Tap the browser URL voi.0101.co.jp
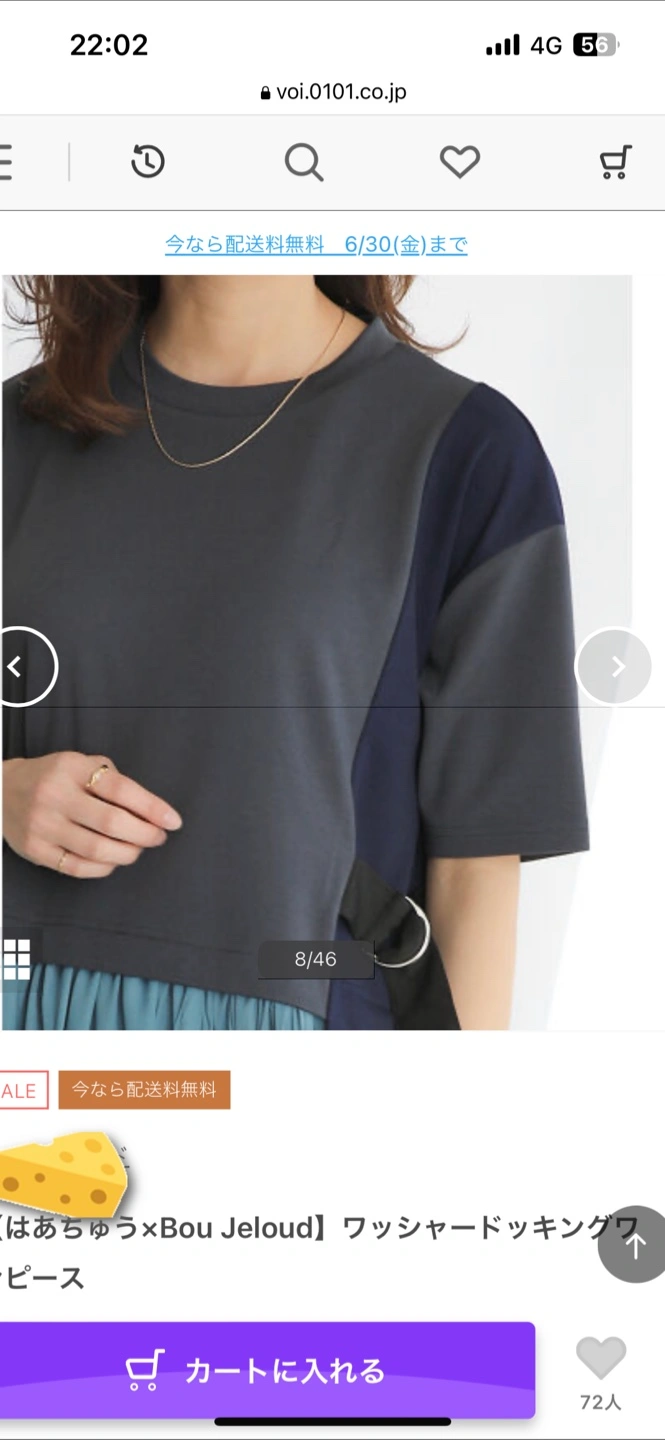The width and height of the screenshot is (665, 1440). click(x=333, y=92)
